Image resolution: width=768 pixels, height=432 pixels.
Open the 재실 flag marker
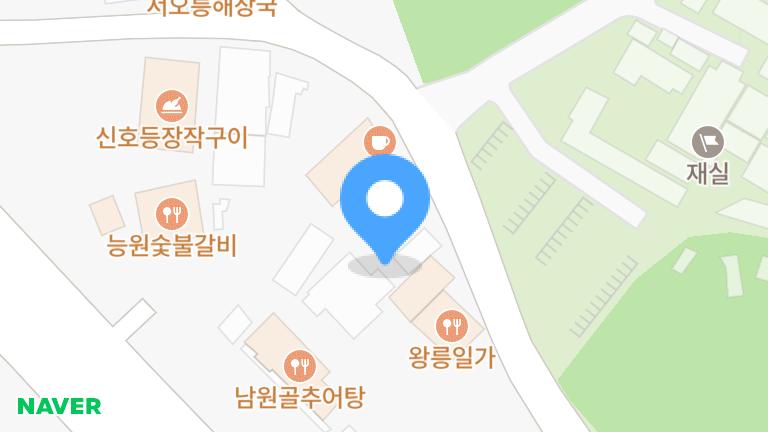[708, 140]
